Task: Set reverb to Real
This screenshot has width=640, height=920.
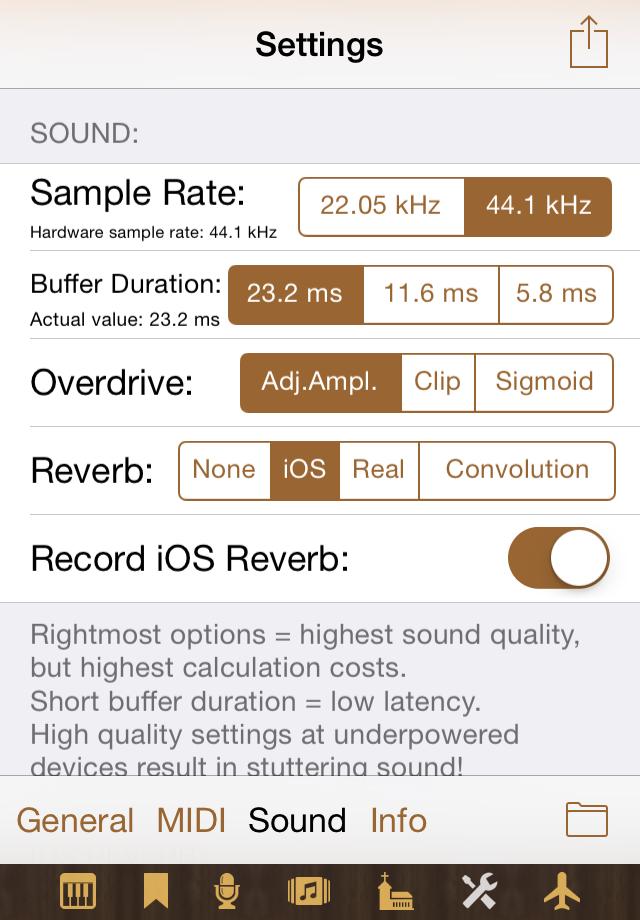Action: (379, 470)
